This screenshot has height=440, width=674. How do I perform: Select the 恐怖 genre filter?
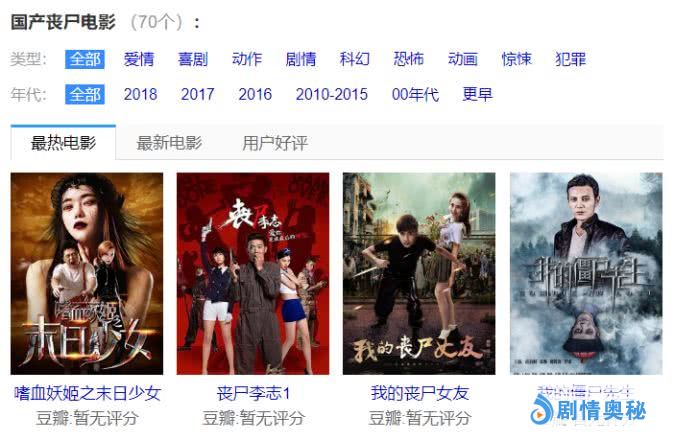[409, 59]
